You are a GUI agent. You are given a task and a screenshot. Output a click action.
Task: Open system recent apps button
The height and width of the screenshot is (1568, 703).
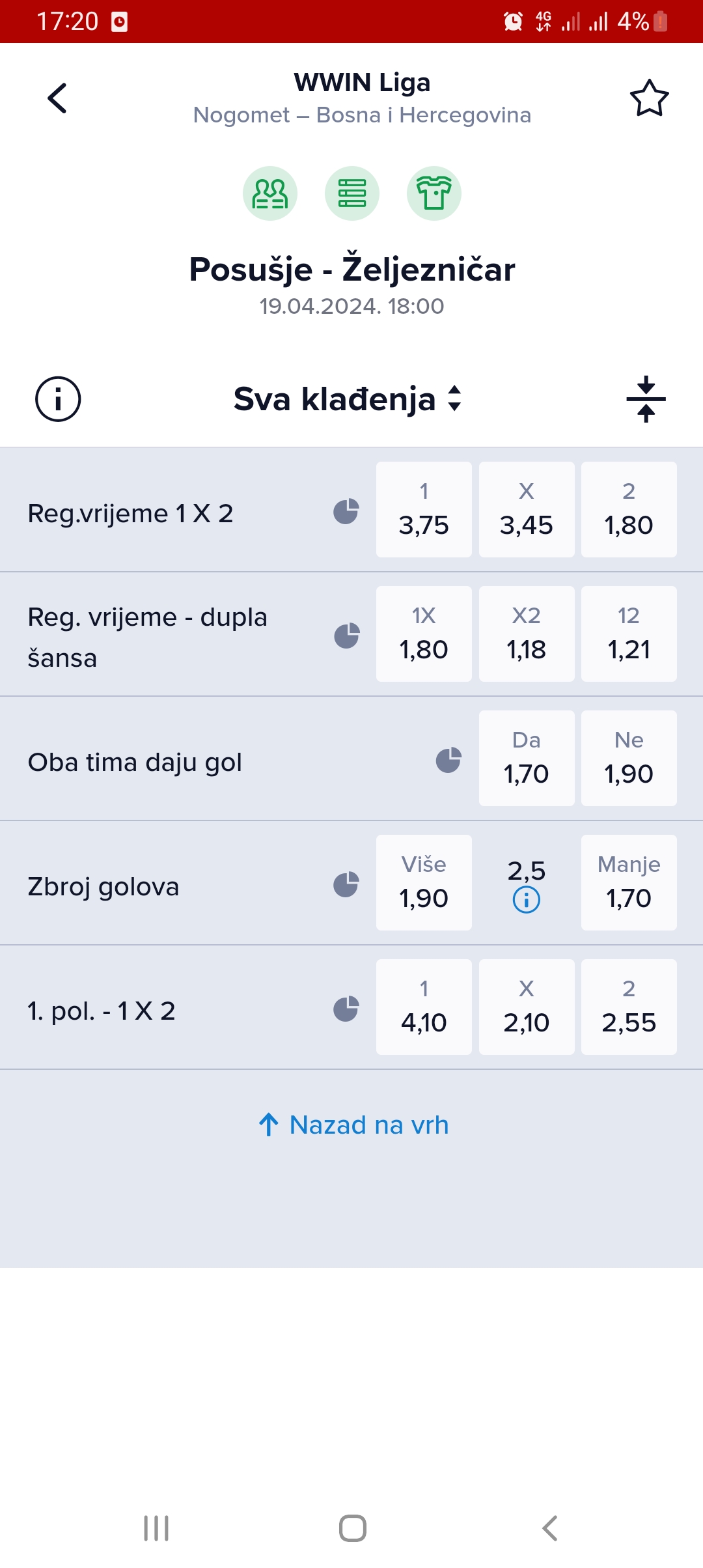(156, 1528)
